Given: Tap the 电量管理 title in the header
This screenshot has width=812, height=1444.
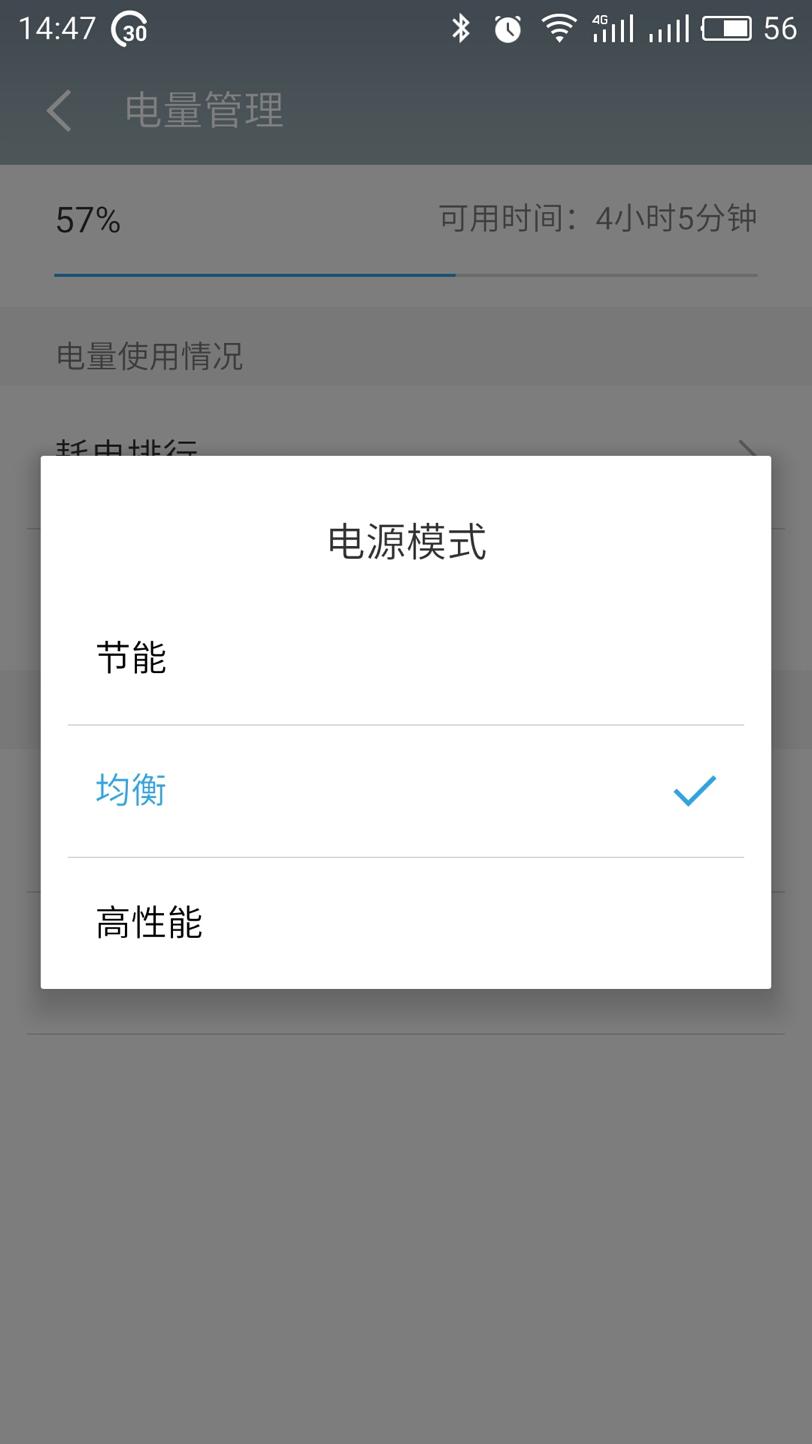Looking at the screenshot, I should click(203, 110).
